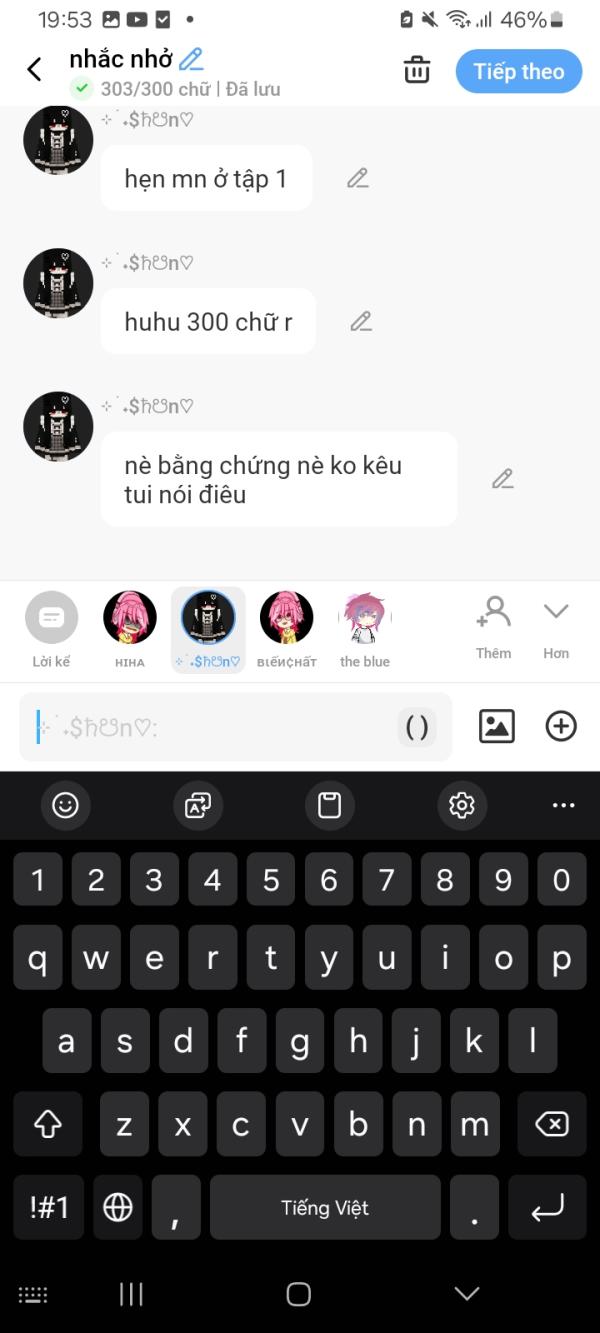Screen dimensions: 600x1333
Task: Insert parentheses with the () button
Action: point(417,727)
